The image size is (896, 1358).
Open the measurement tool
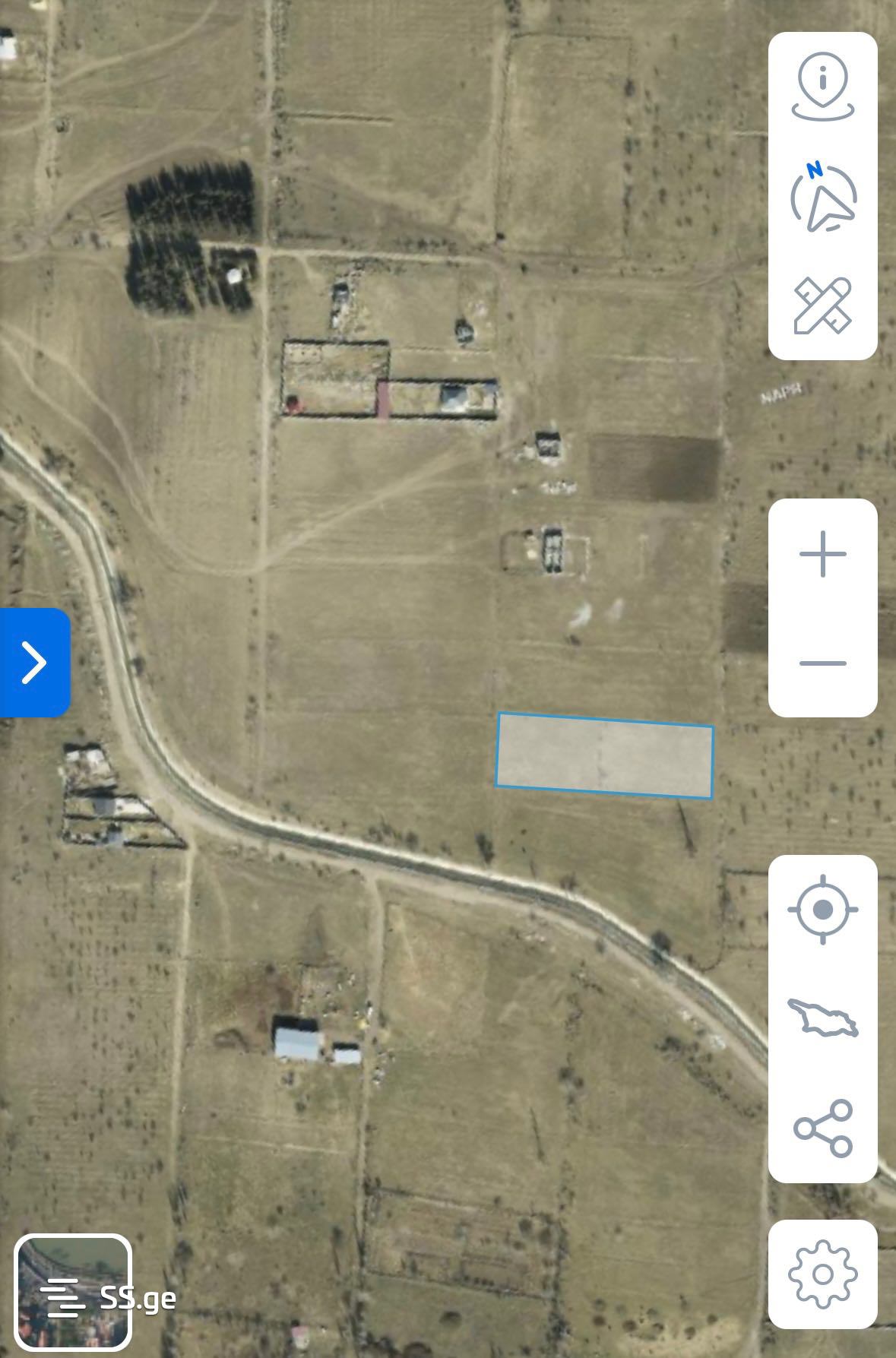click(823, 305)
